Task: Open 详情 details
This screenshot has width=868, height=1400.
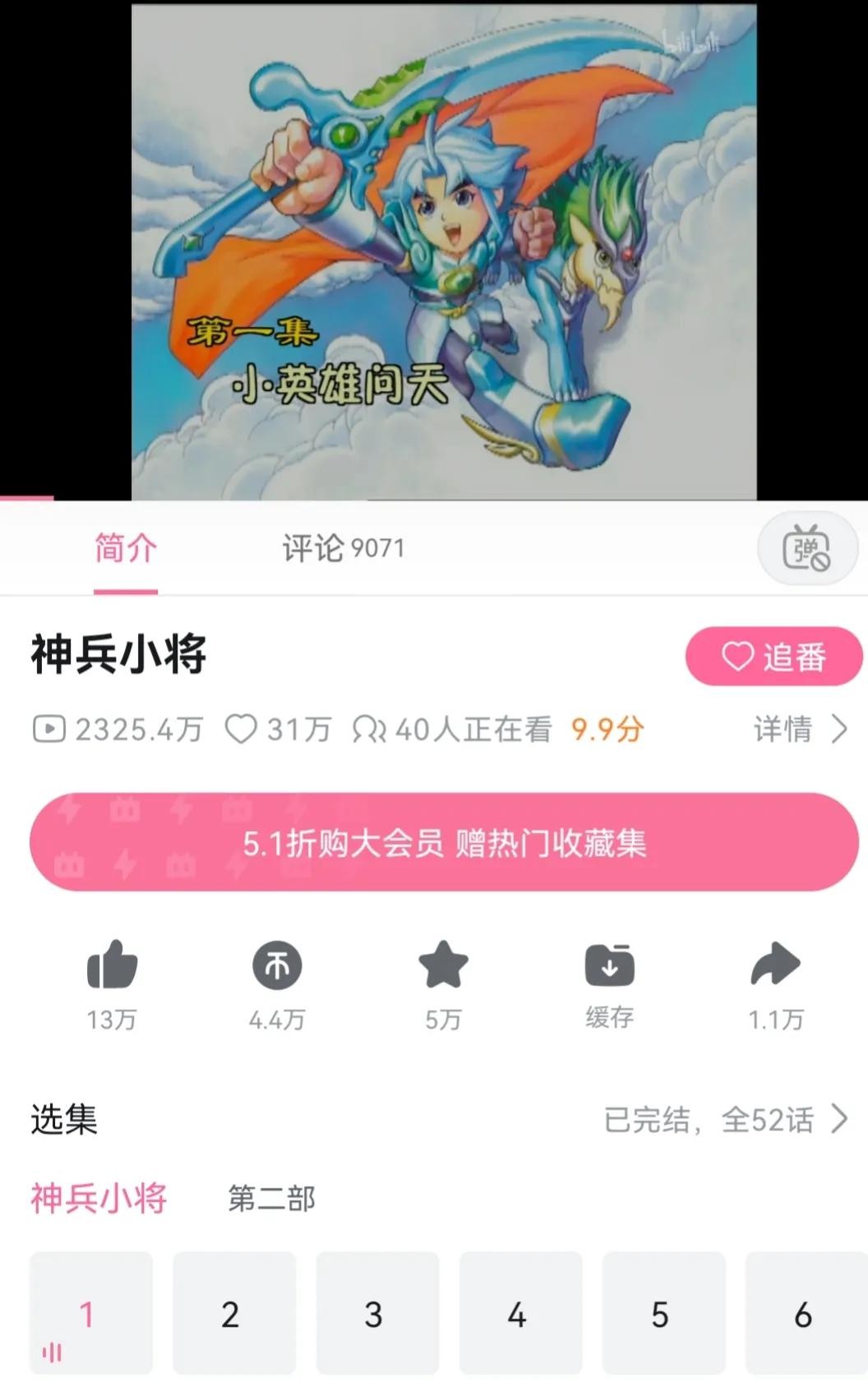Action: pos(799,729)
